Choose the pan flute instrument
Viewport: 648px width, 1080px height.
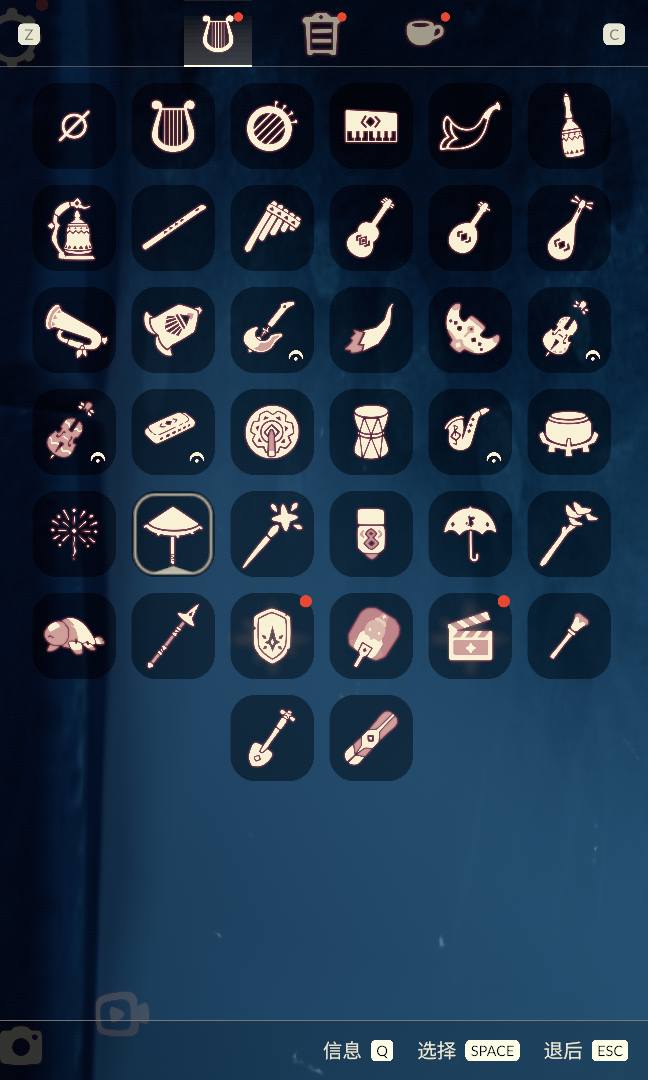point(272,228)
